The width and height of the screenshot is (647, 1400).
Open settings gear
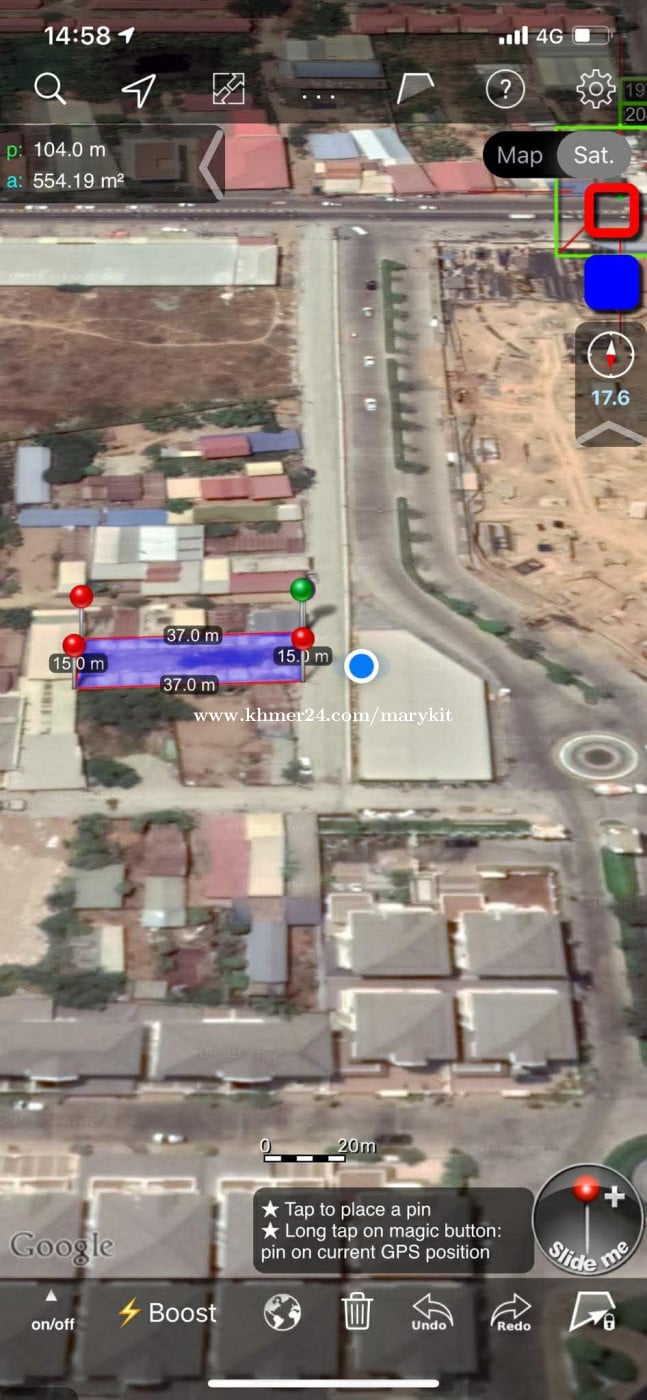click(x=596, y=89)
